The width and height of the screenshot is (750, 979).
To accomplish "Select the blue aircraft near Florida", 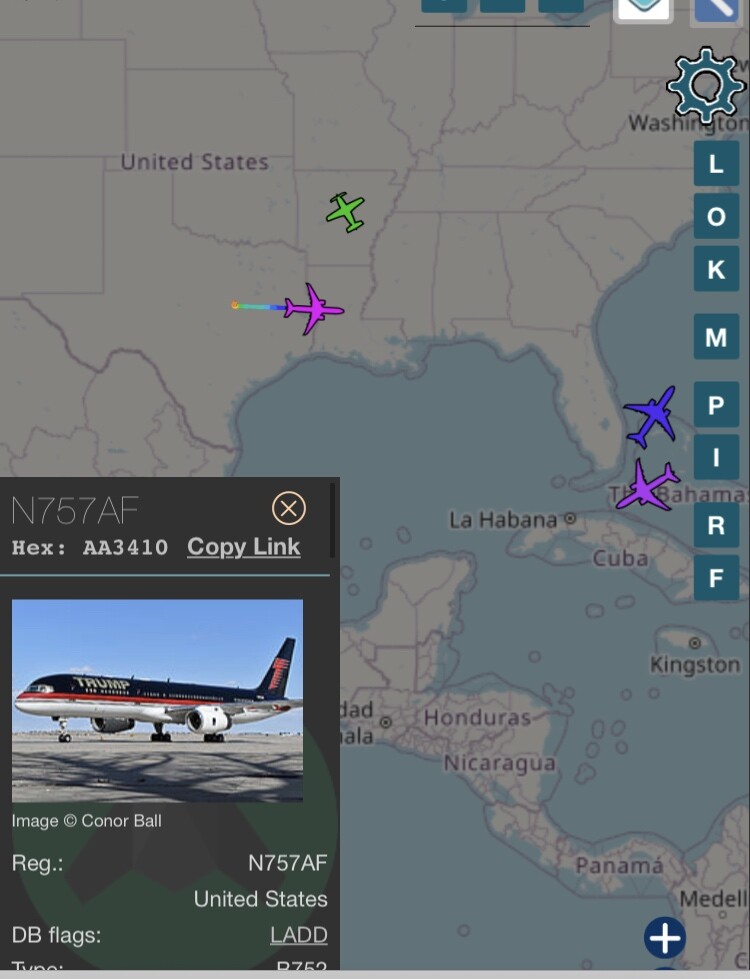I will [x=652, y=414].
